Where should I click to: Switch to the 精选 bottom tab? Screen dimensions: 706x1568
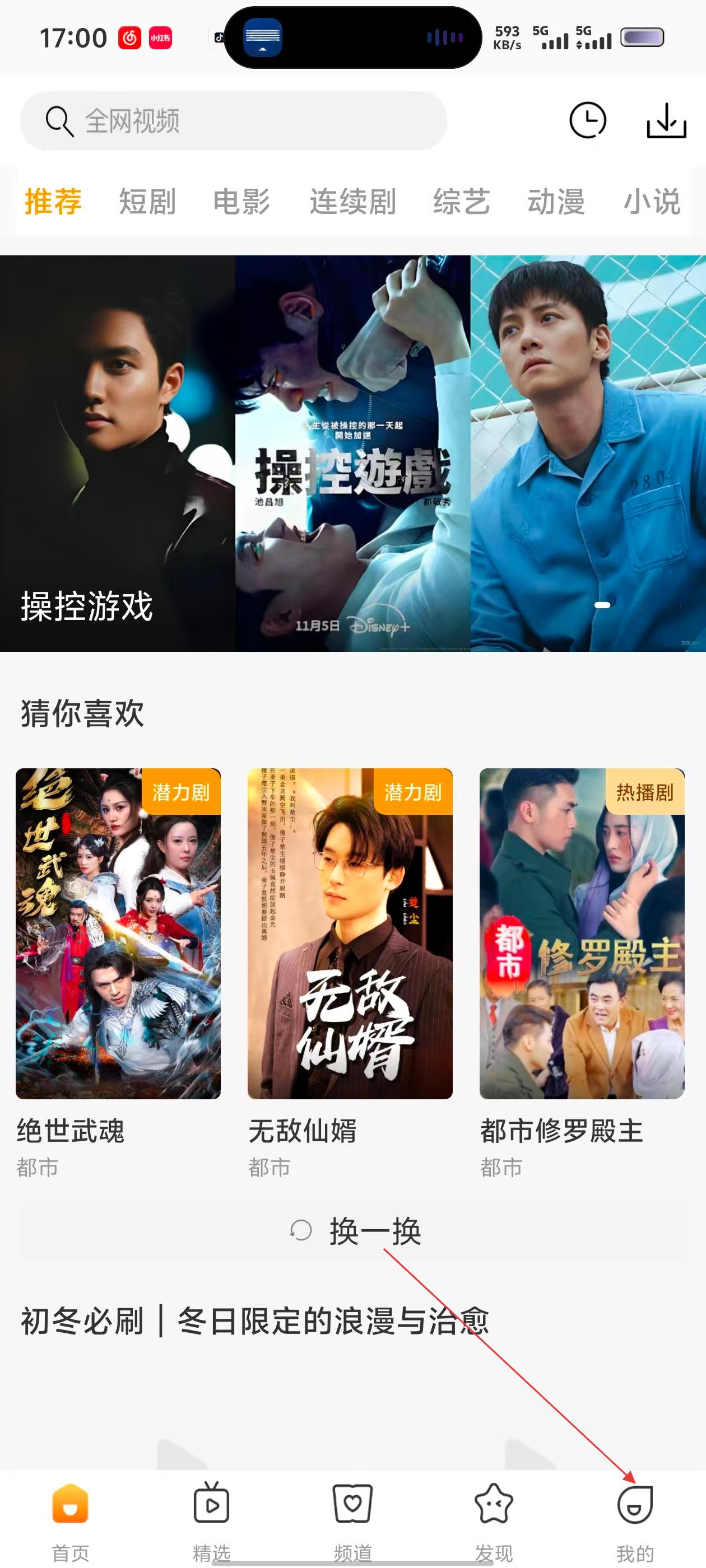(211, 1519)
